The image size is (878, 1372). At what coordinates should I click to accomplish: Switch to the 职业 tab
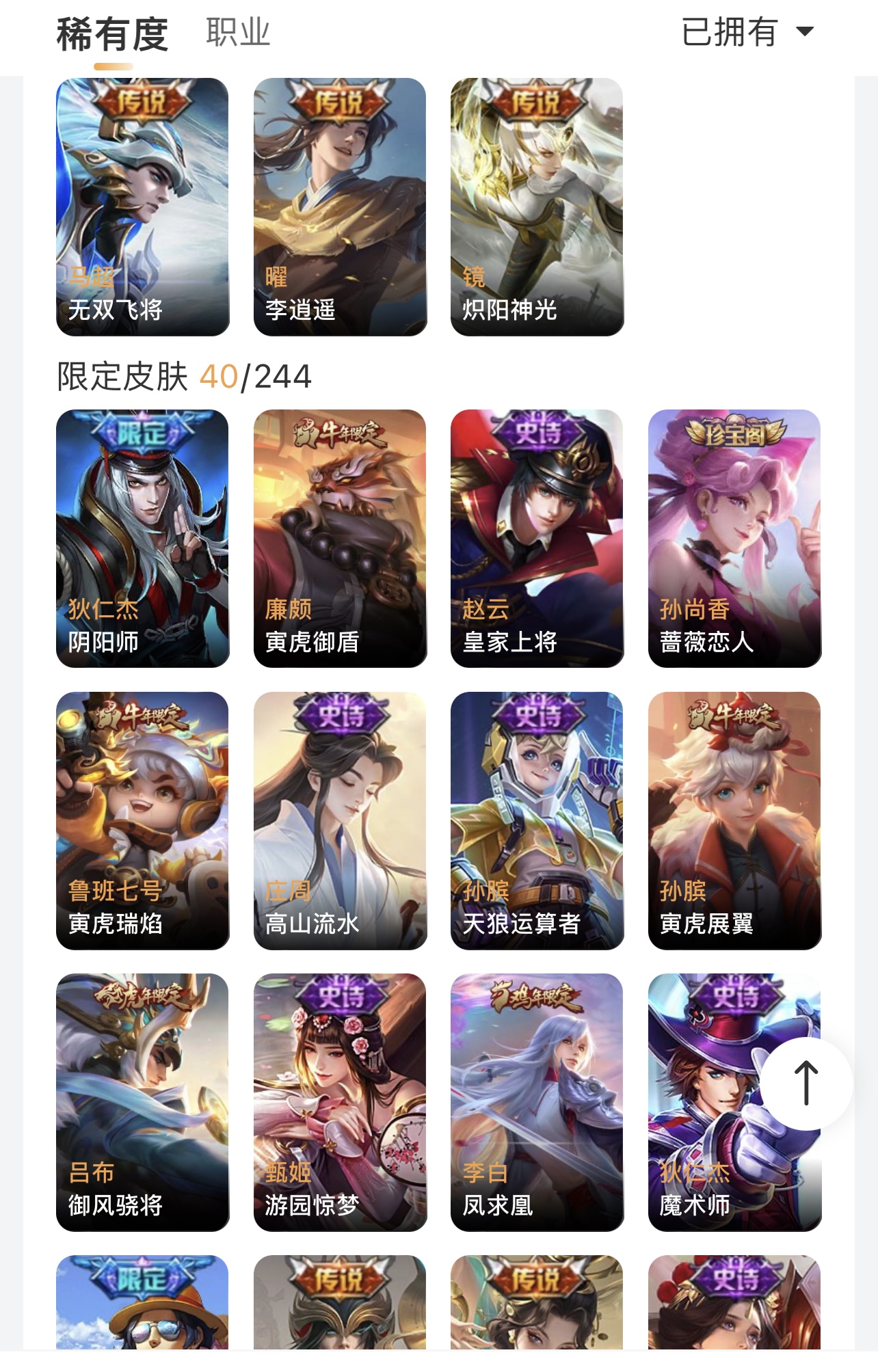coord(238,33)
